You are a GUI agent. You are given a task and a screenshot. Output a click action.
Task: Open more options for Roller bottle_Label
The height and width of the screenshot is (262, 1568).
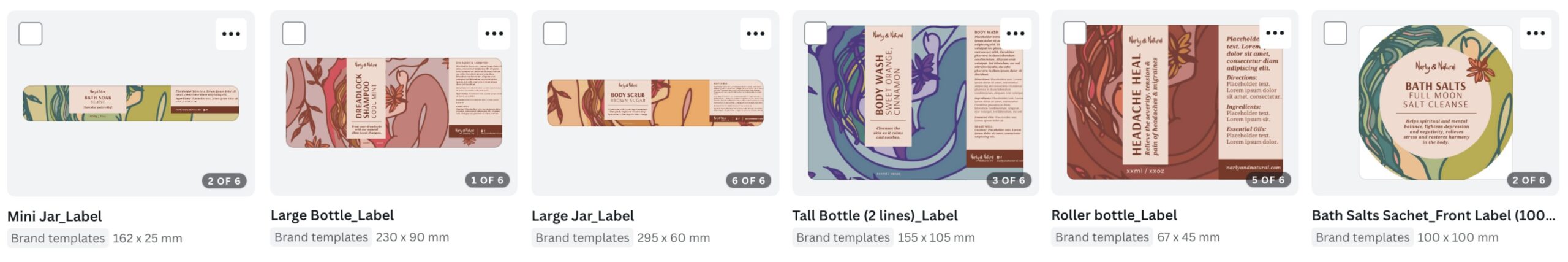tap(1275, 33)
